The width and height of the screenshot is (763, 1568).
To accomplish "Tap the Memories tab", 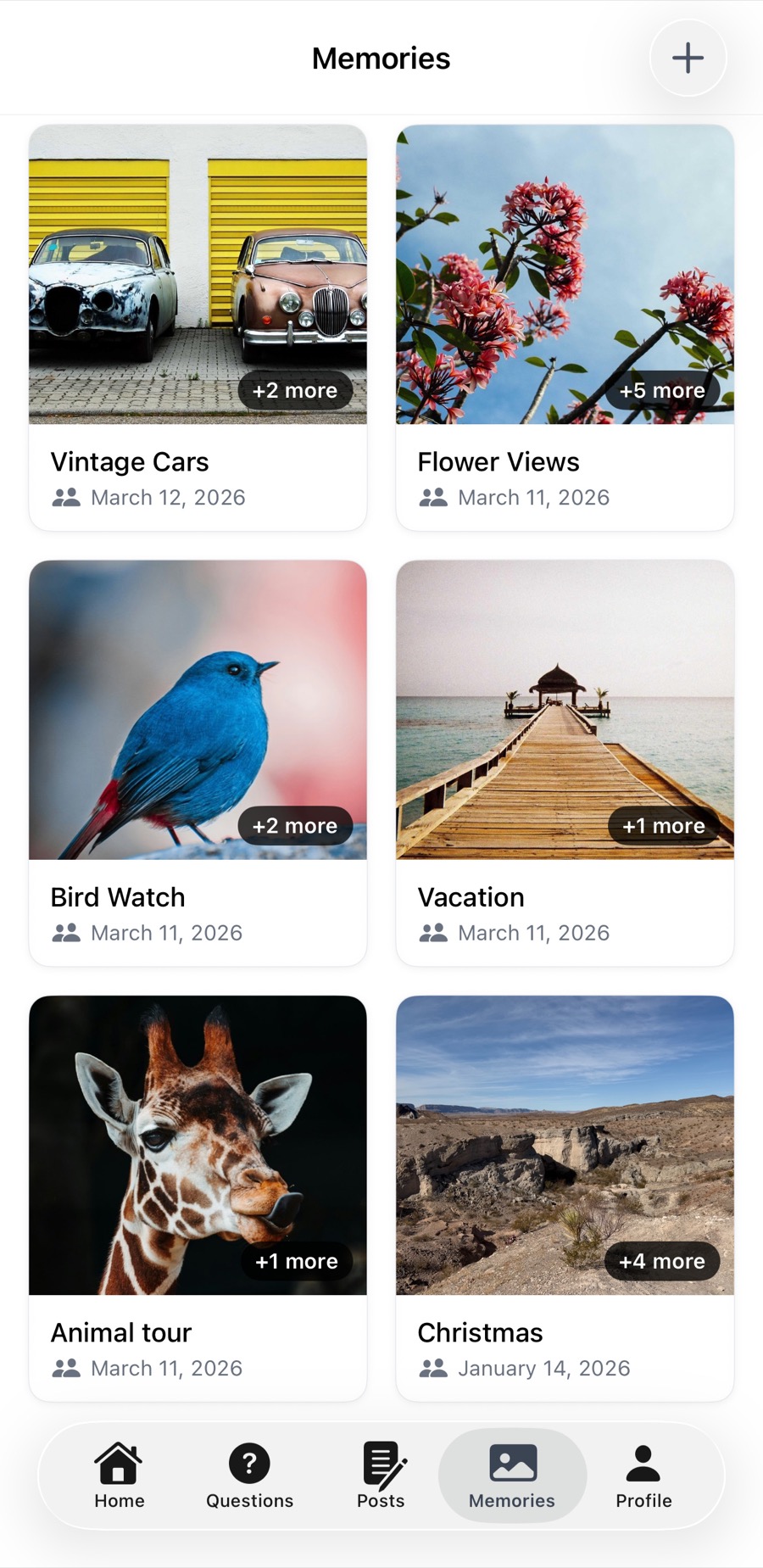I will point(512,1476).
